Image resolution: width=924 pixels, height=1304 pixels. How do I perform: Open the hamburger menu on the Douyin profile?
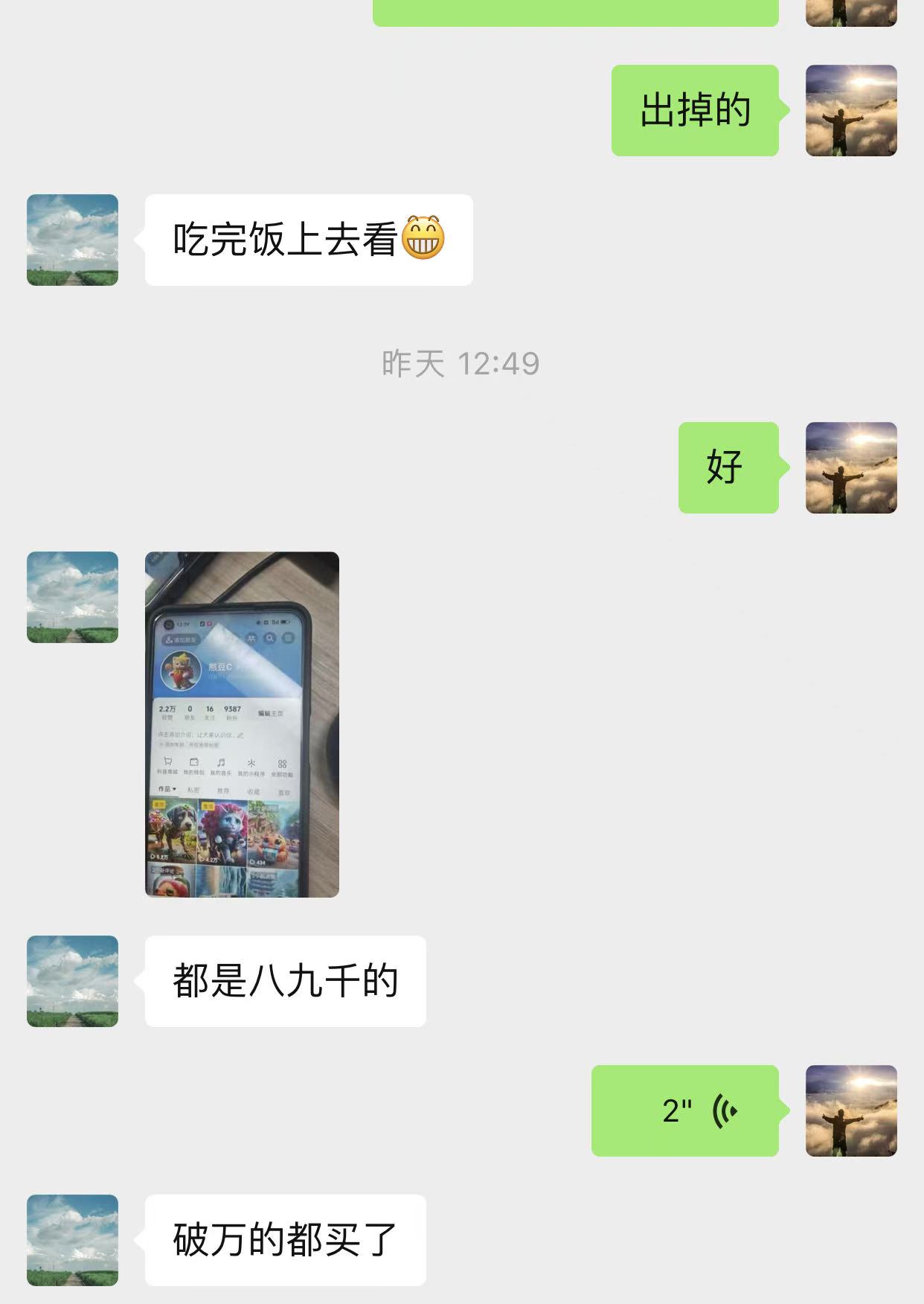coord(289,638)
